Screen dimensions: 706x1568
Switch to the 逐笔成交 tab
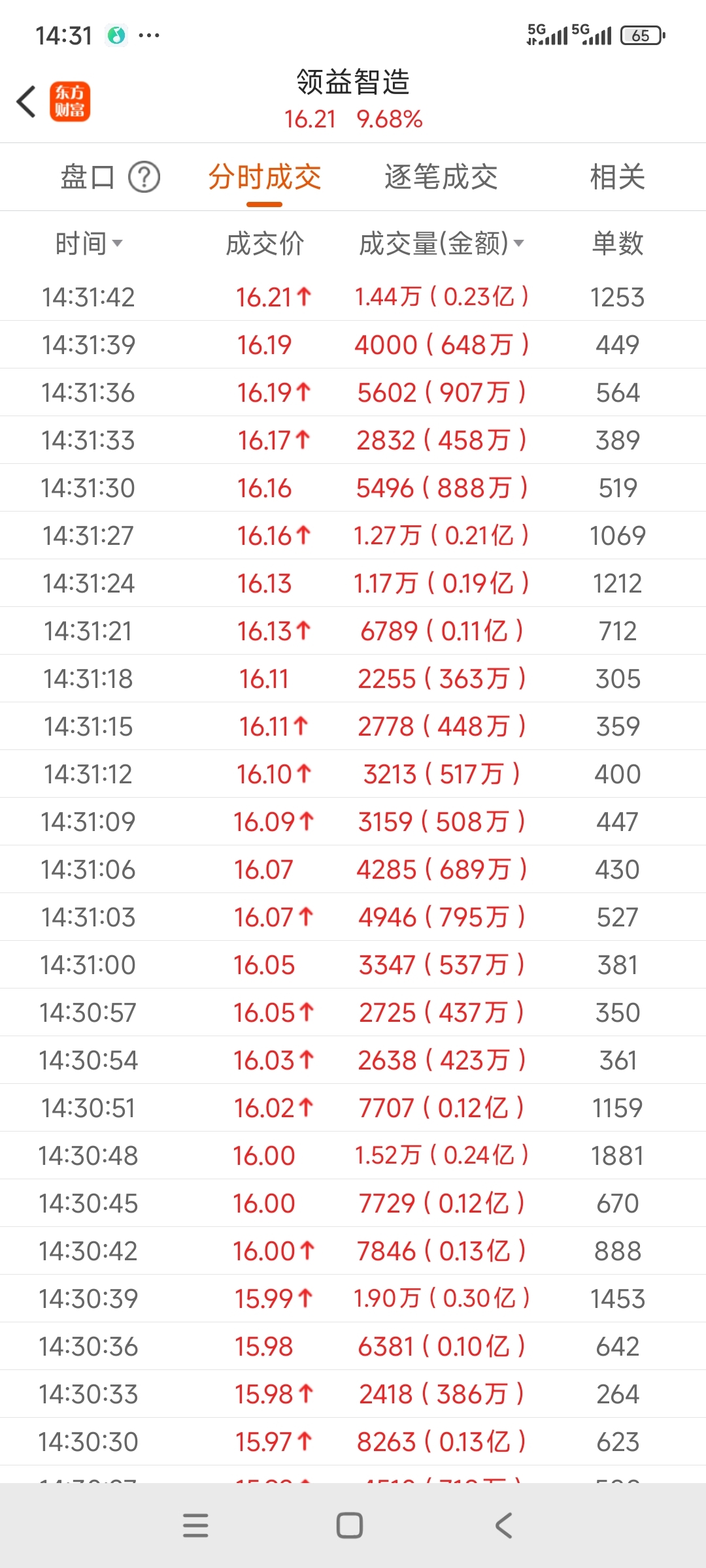click(x=441, y=177)
